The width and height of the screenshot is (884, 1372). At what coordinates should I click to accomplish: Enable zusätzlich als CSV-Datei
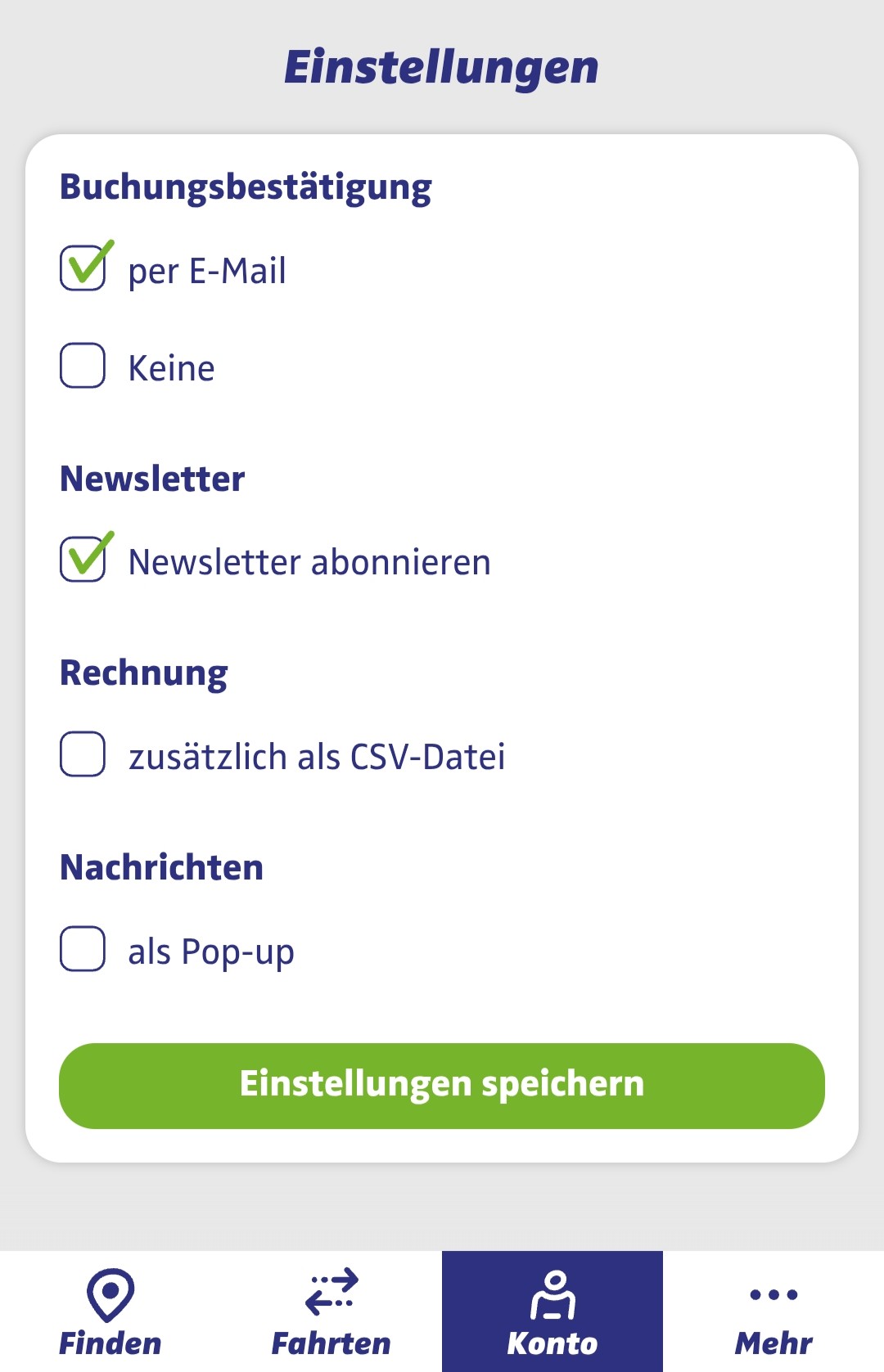pyautogui.click(x=83, y=753)
